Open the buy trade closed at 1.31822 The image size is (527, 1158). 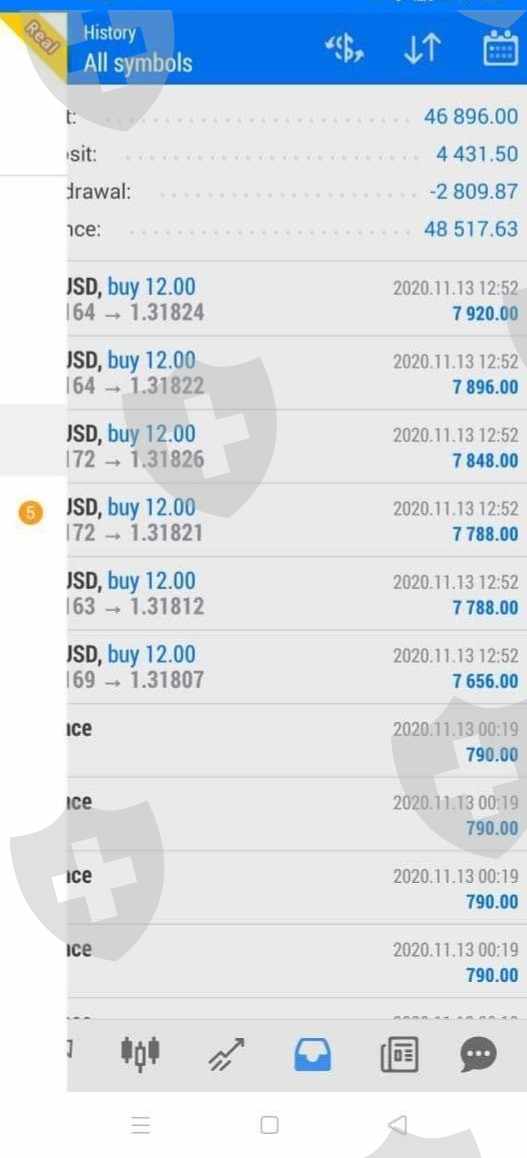tap(297, 374)
